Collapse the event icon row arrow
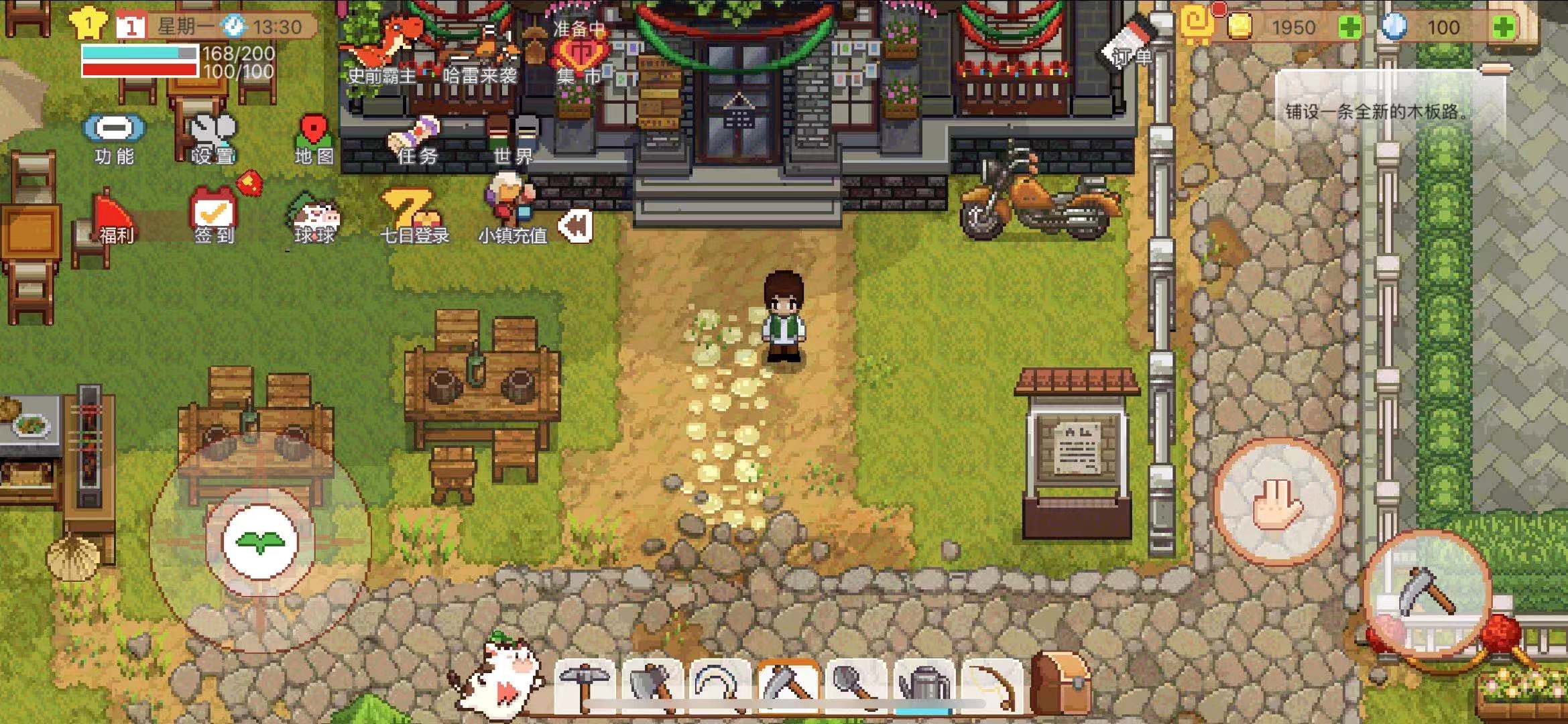Screen dimensions: 1568x724 pos(576,227)
